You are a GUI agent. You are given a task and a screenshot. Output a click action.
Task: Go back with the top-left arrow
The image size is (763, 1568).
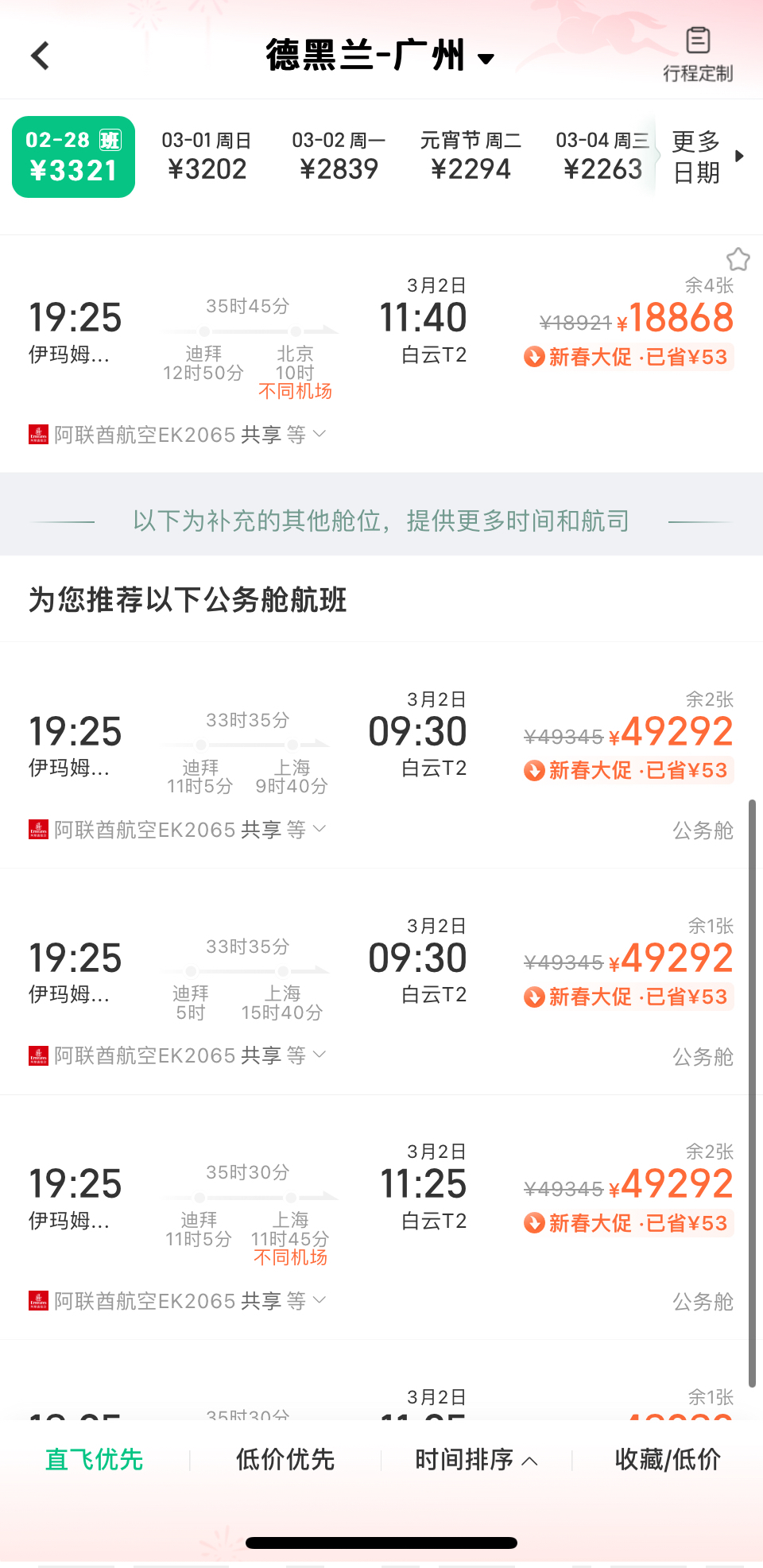tap(41, 56)
